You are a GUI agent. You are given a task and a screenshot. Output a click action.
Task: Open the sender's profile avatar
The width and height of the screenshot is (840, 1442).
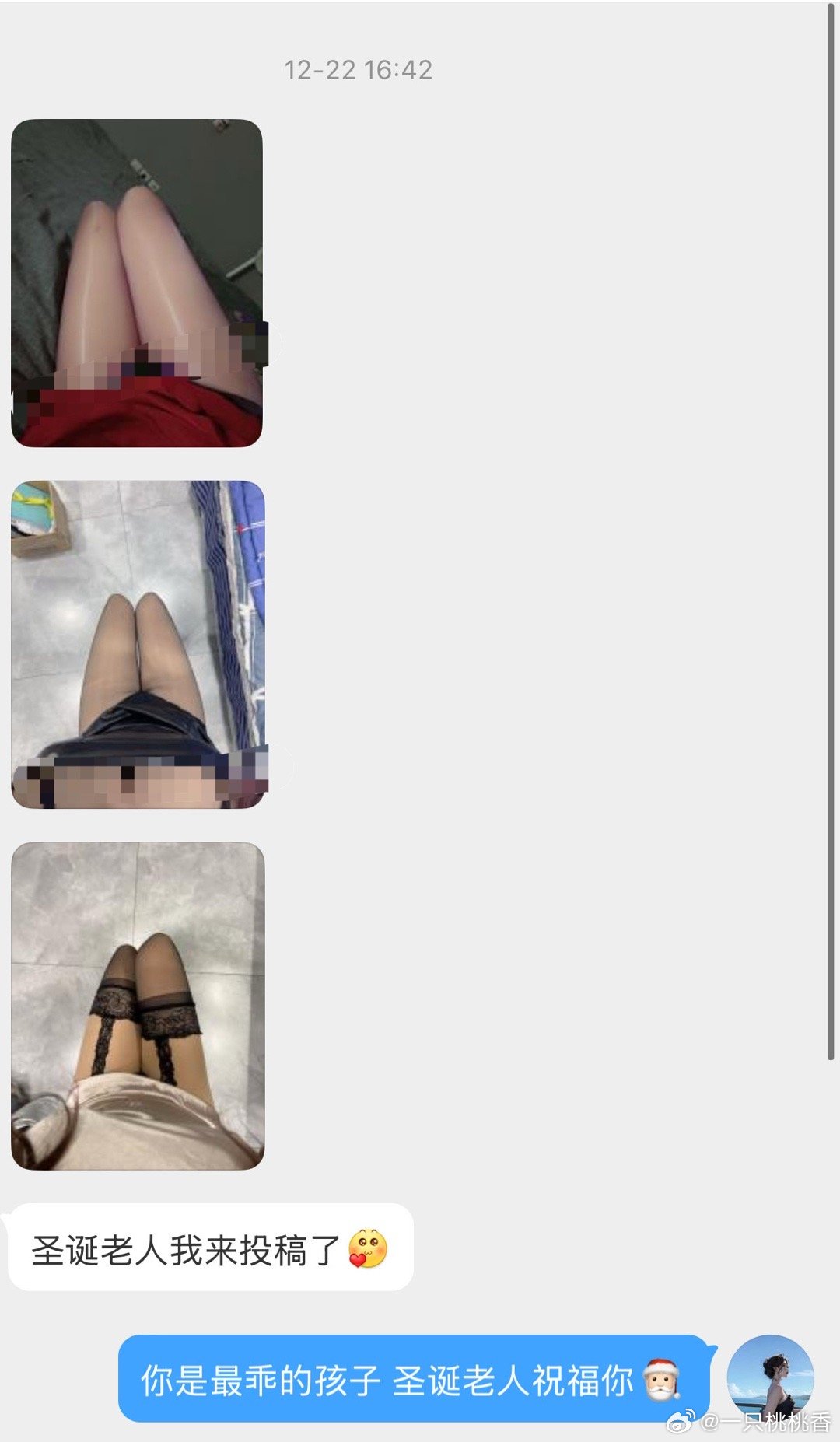(770, 1378)
